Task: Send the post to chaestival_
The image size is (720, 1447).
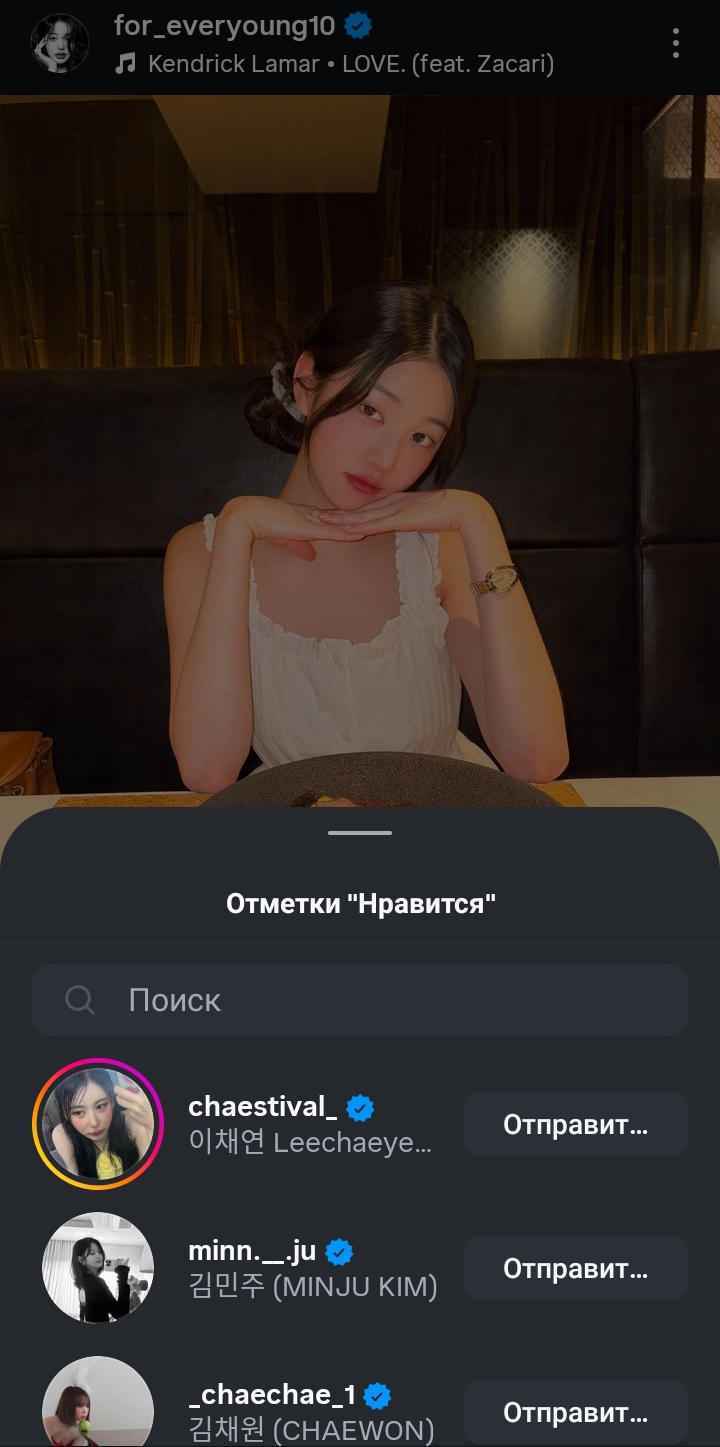Action: 576,1124
